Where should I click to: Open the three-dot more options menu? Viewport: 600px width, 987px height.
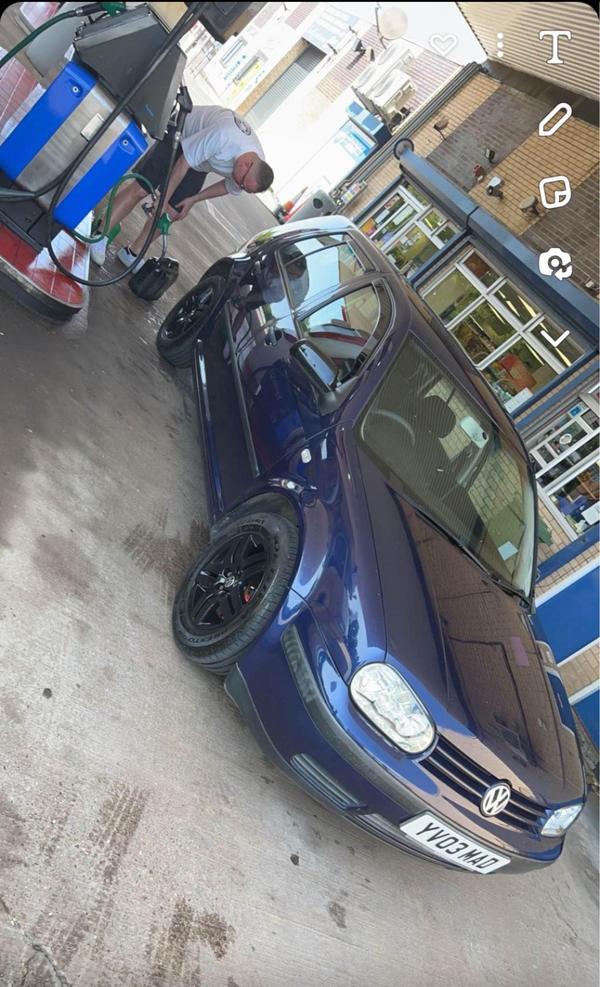point(500,45)
